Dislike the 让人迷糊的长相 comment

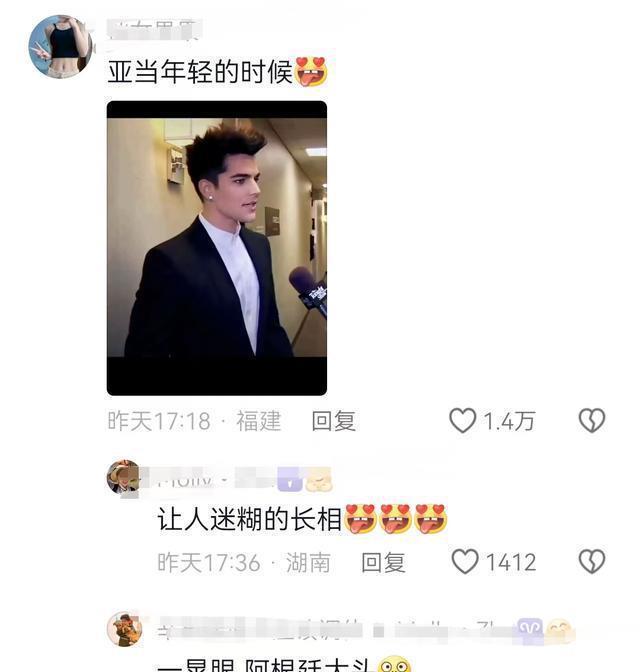coord(592,562)
